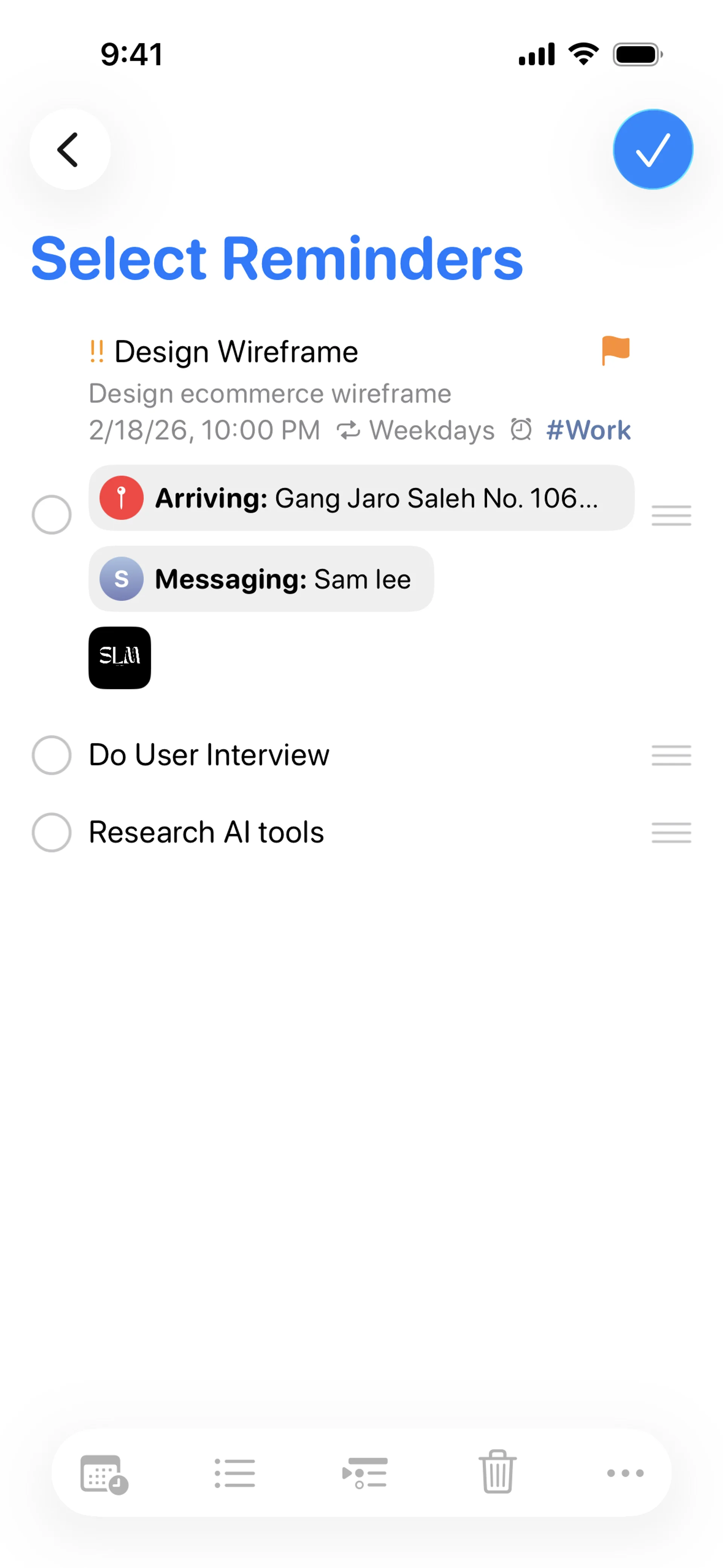Open the move to list toolbar option
This screenshot has width=723, height=1568.
point(235,1474)
